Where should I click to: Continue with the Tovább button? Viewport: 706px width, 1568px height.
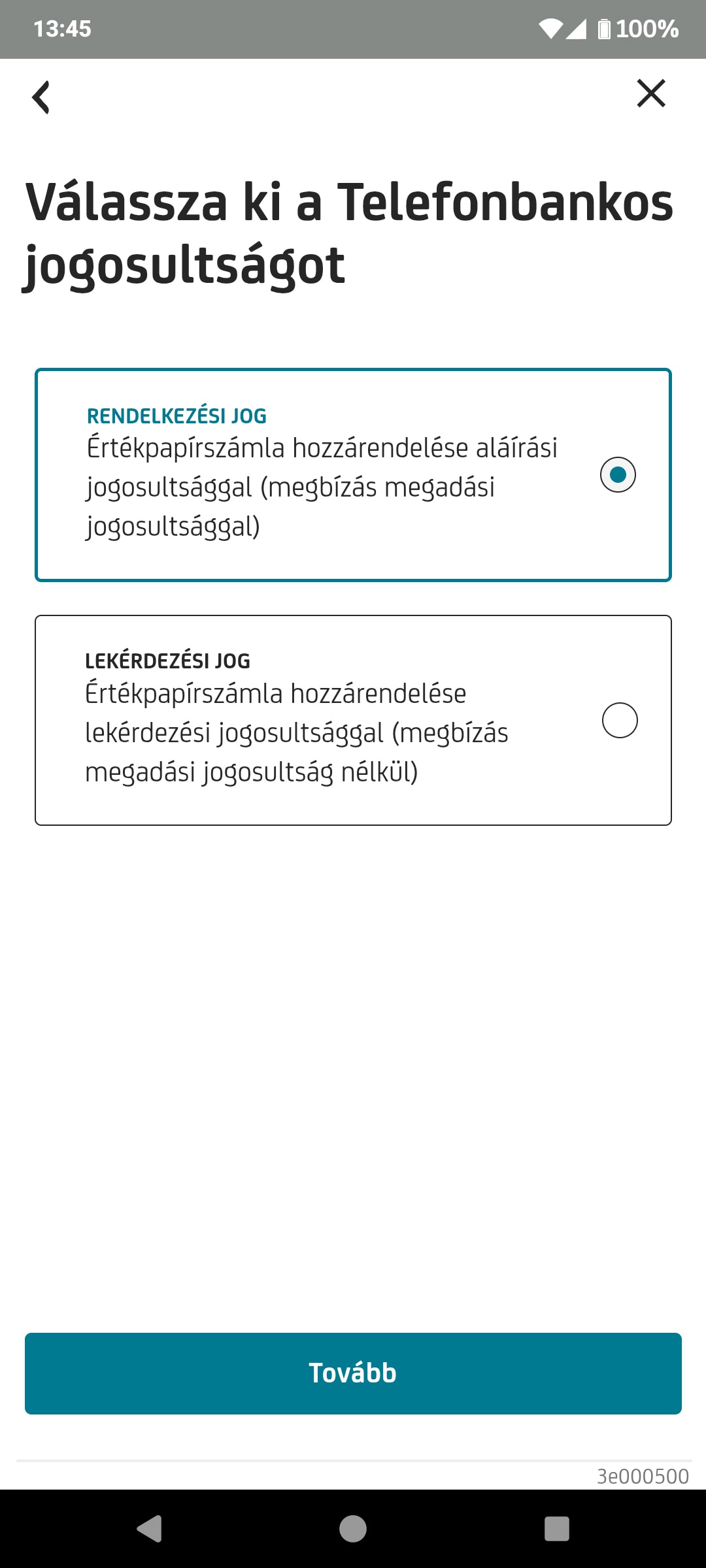click(353, 1373)
